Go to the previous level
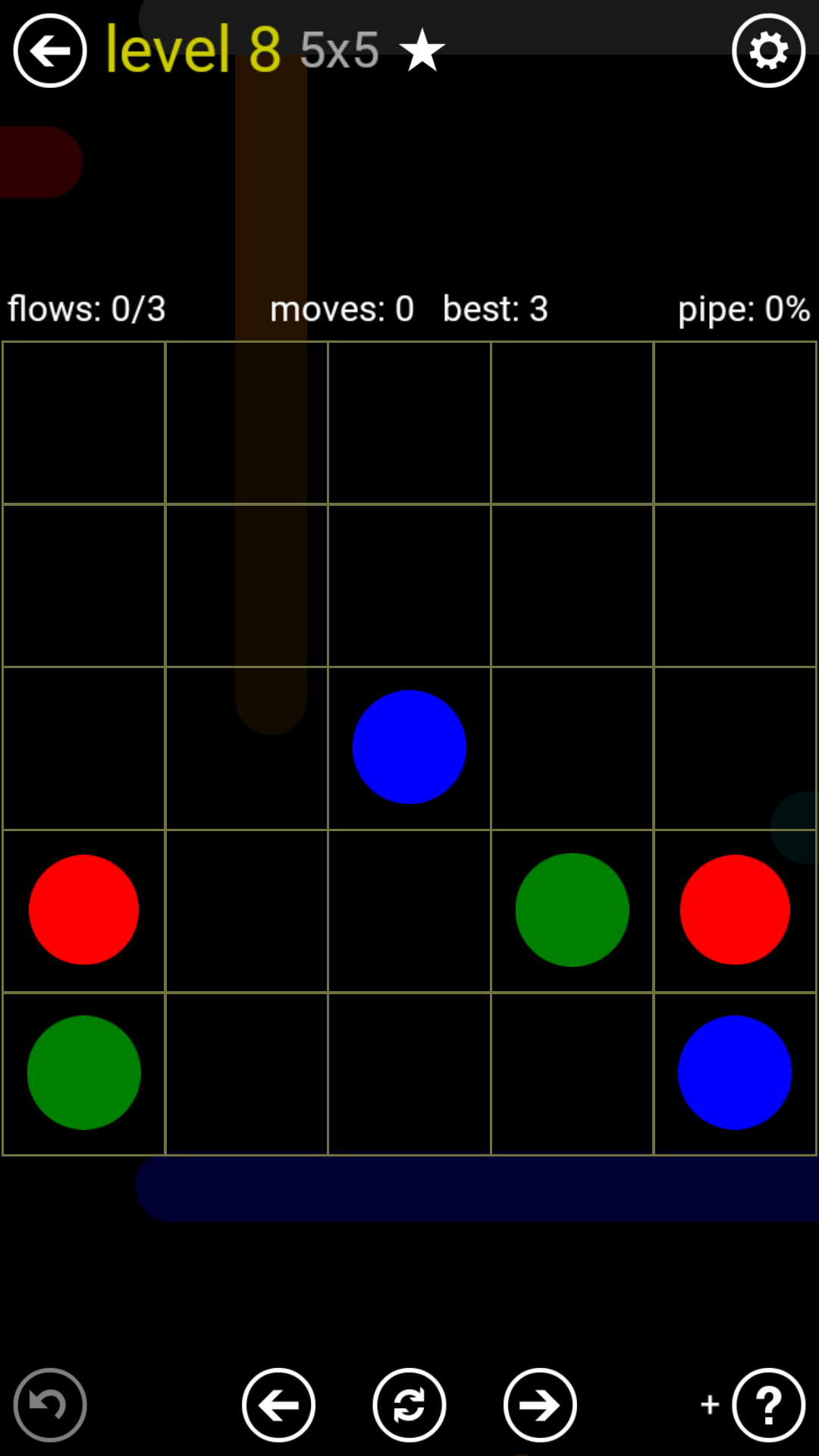 (x=278, y=1405)
